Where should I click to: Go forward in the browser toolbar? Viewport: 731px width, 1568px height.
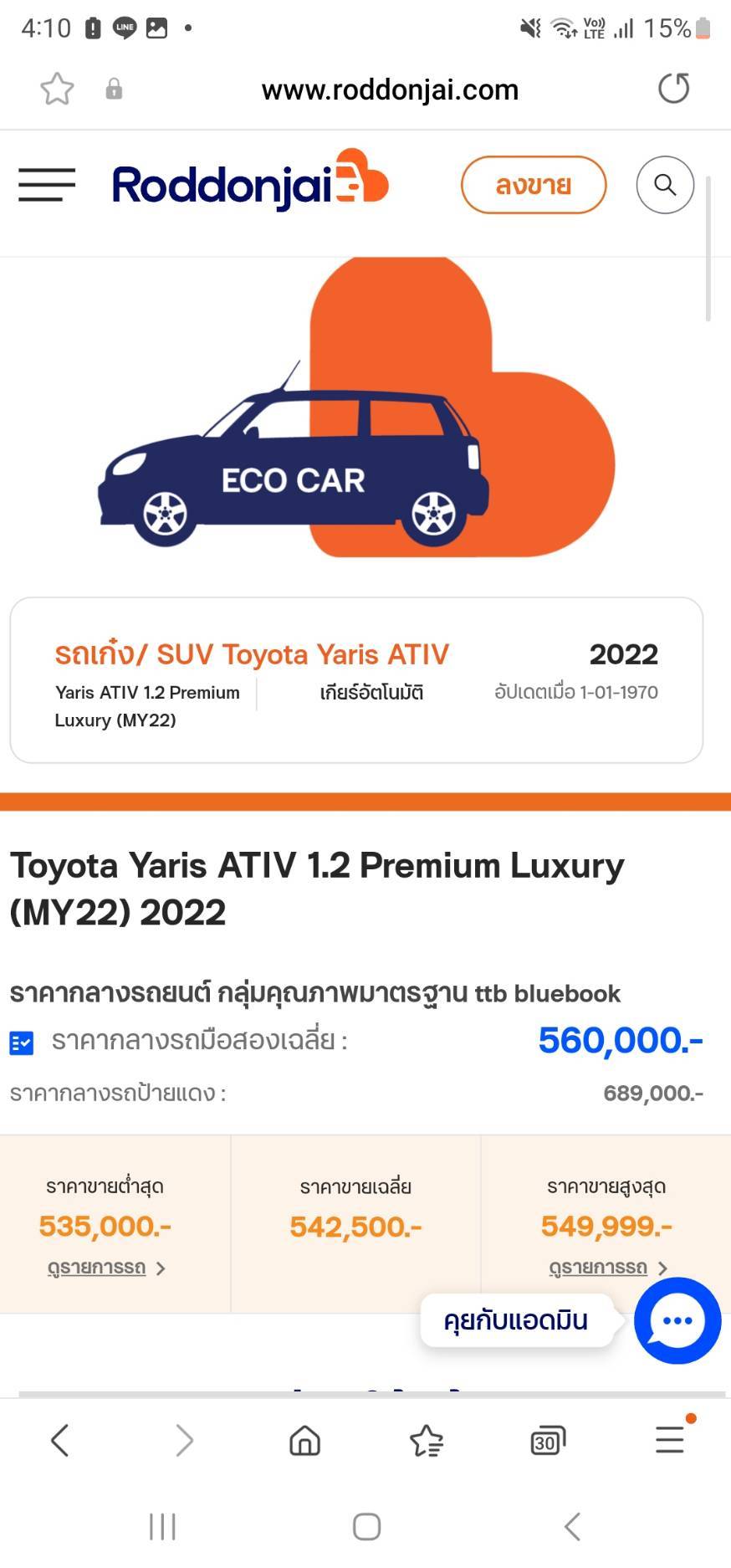click(x=184, y=1440)
